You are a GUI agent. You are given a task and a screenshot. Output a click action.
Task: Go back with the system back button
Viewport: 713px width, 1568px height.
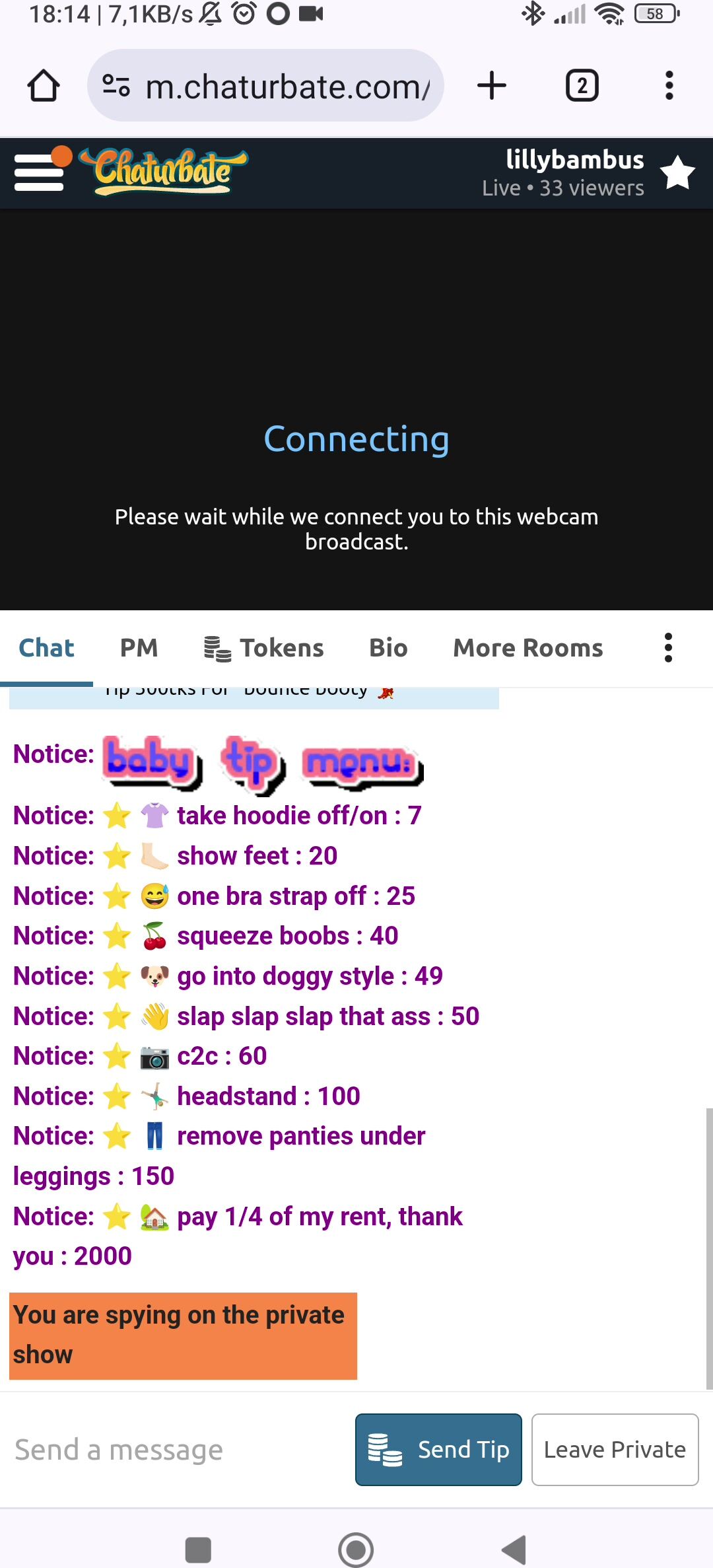click(514, 1550)
